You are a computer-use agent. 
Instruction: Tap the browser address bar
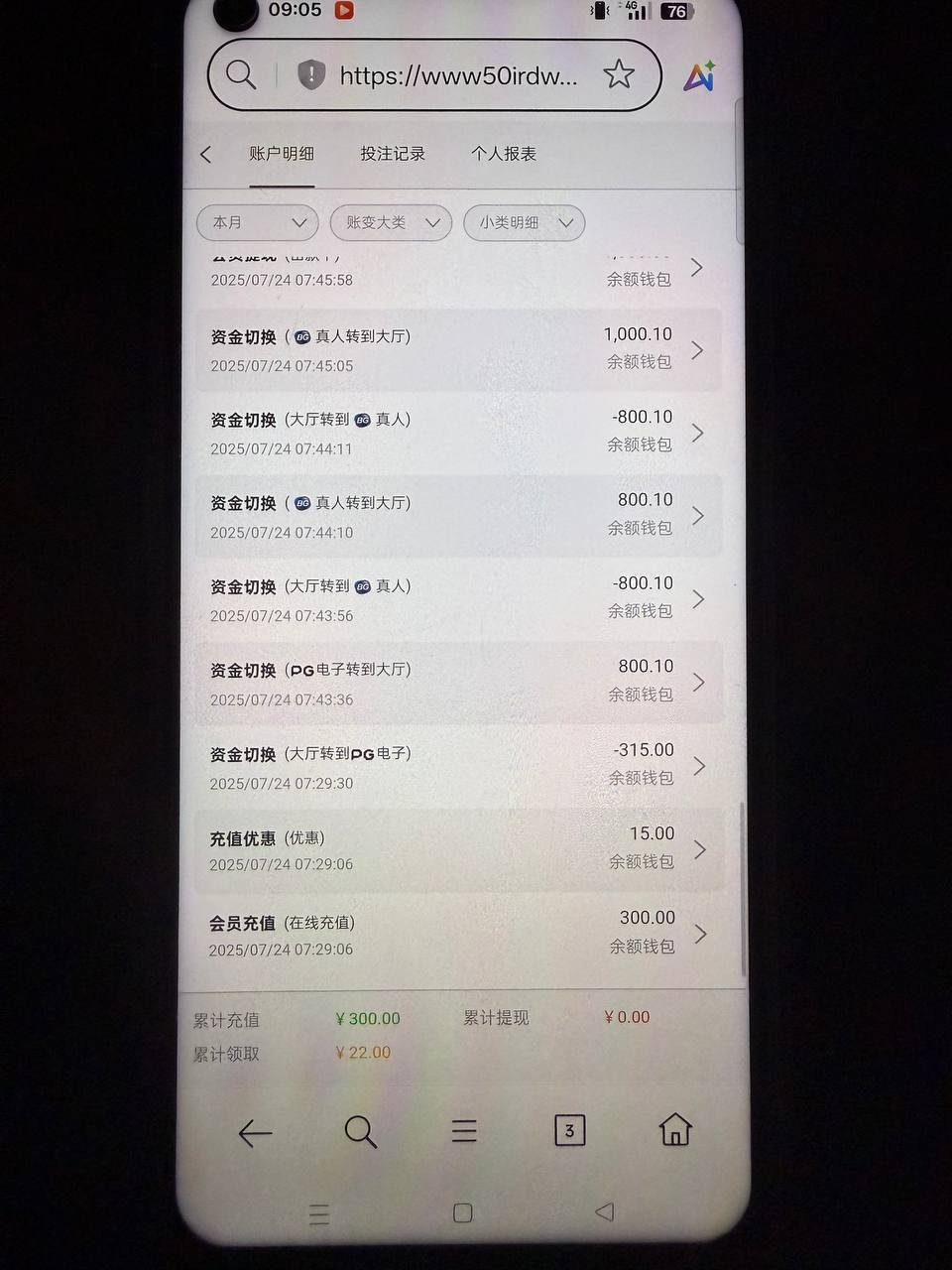[x=456, y=75]
